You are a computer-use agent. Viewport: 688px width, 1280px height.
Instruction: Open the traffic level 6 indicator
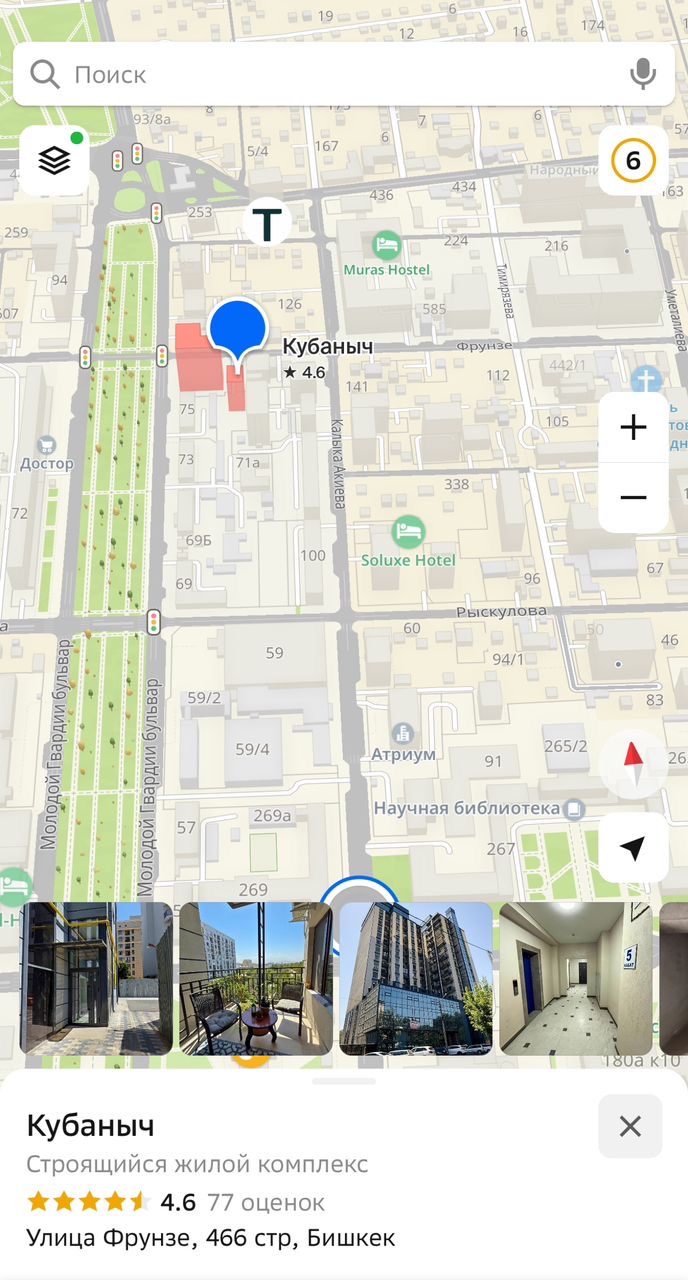click(633, 160)
